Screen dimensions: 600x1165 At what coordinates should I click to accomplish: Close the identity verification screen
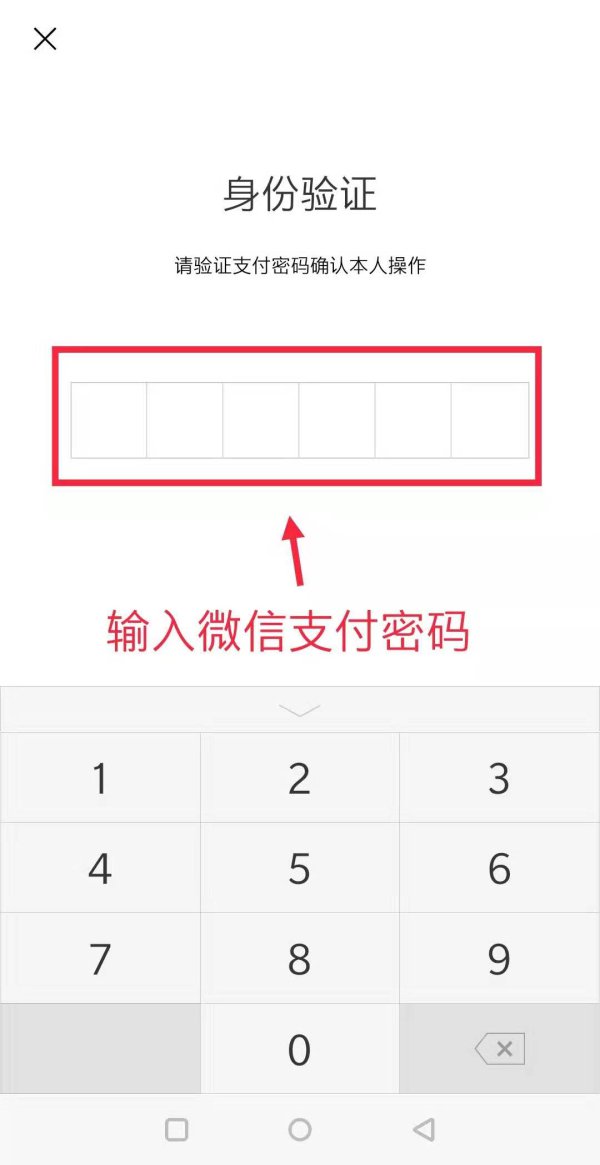[x=45, y=39]
